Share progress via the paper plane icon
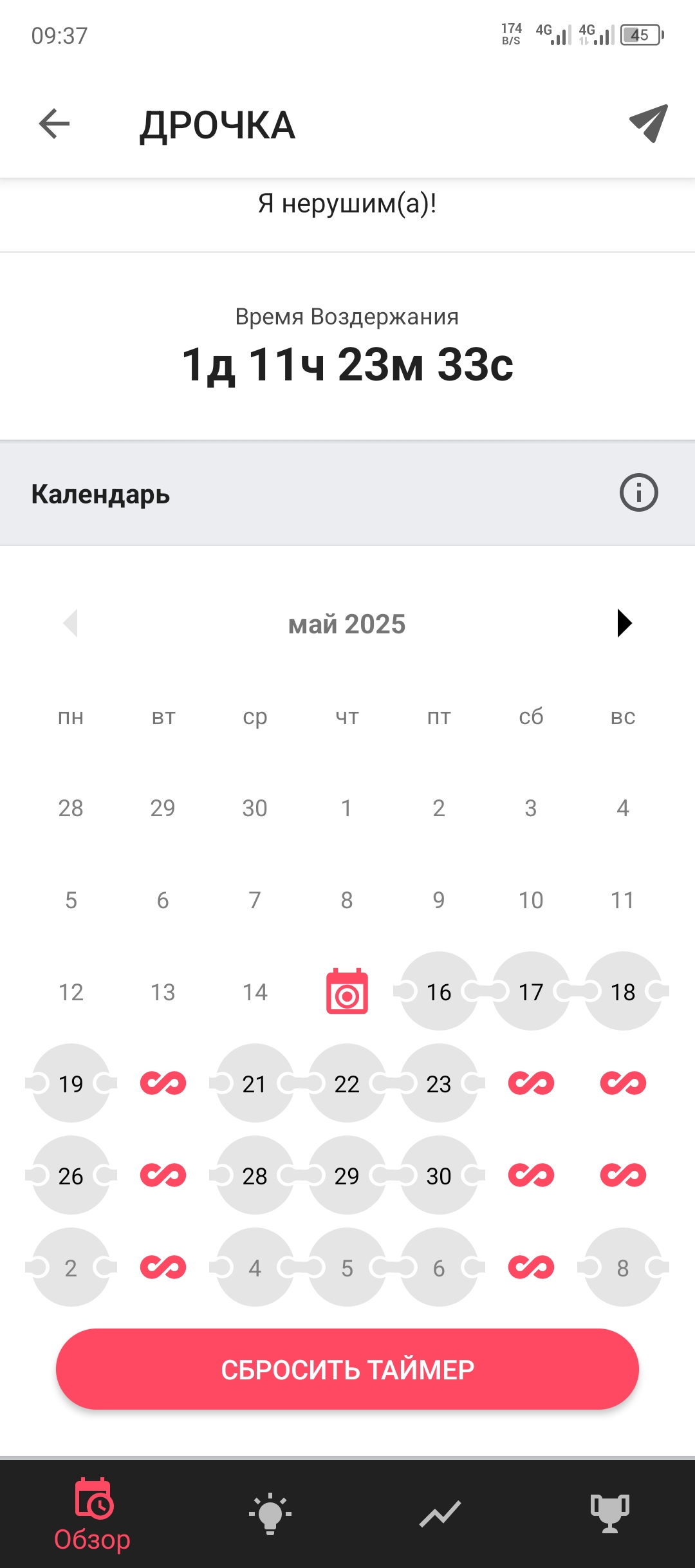Viewport: 695px width, 1568px height. [648, 123]
